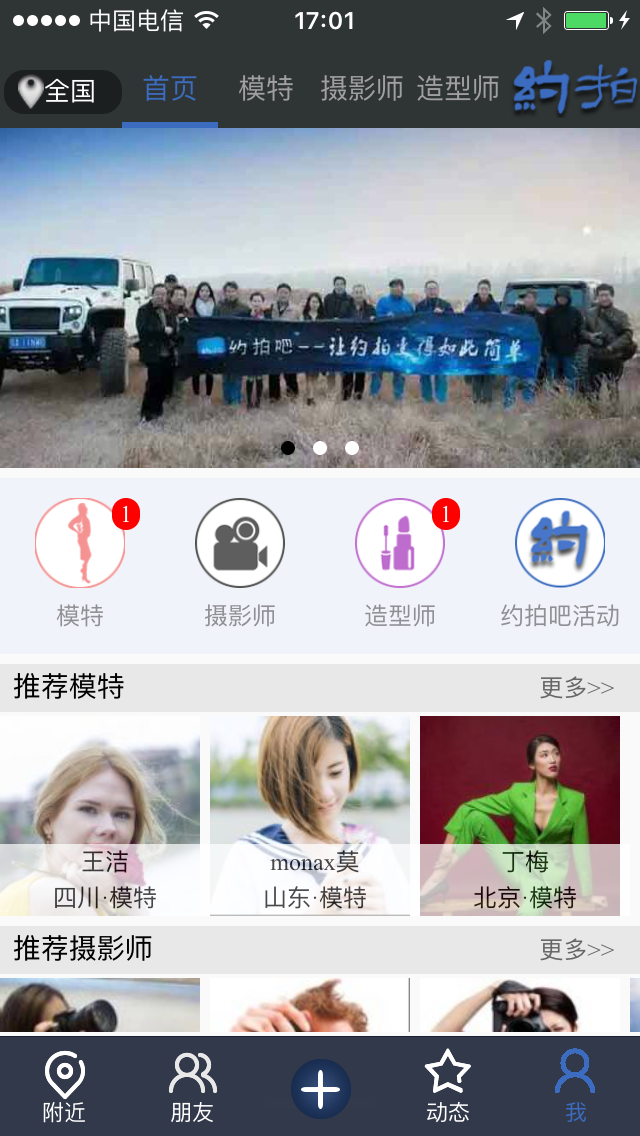View 更多 recommended photographers
Screen dimensions: 640x1136
577,949
